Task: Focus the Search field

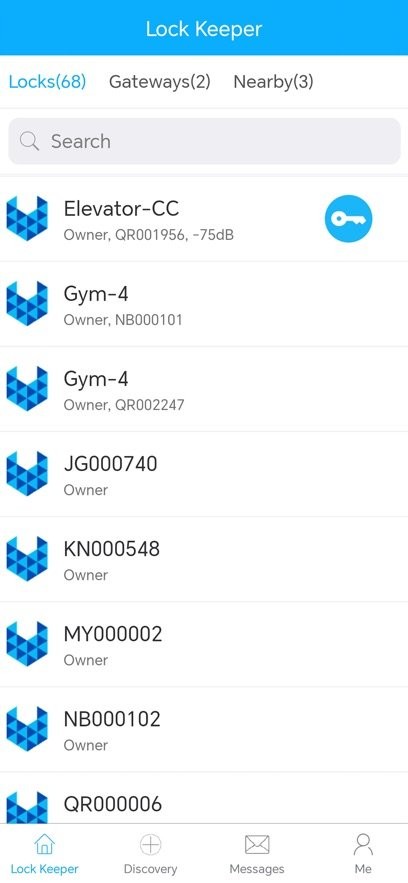Action: pos(204,141)
